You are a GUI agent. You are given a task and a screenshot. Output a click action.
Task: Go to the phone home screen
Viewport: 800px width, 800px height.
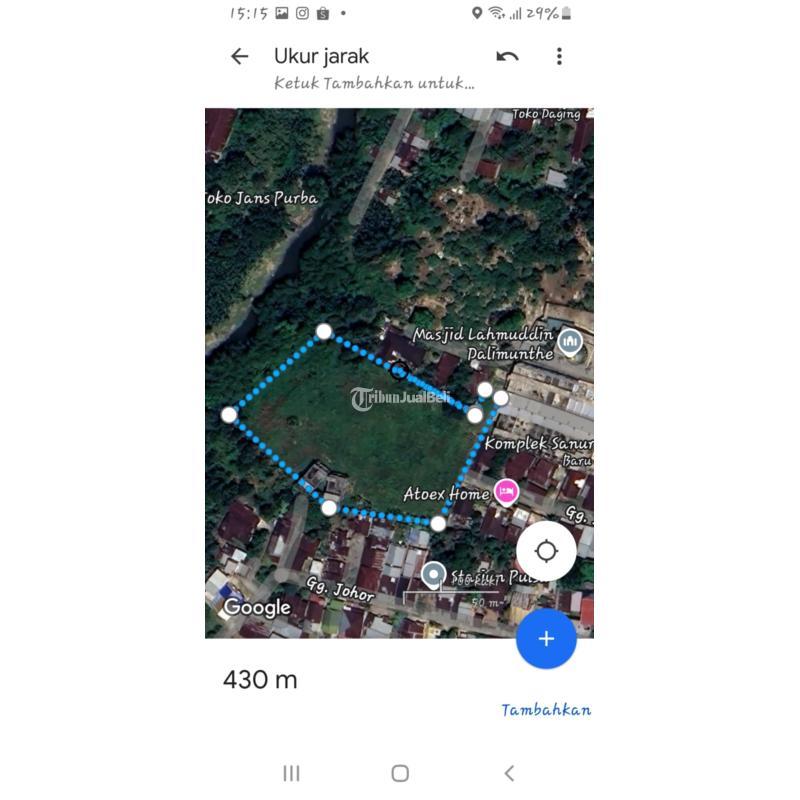coord(400,773)
